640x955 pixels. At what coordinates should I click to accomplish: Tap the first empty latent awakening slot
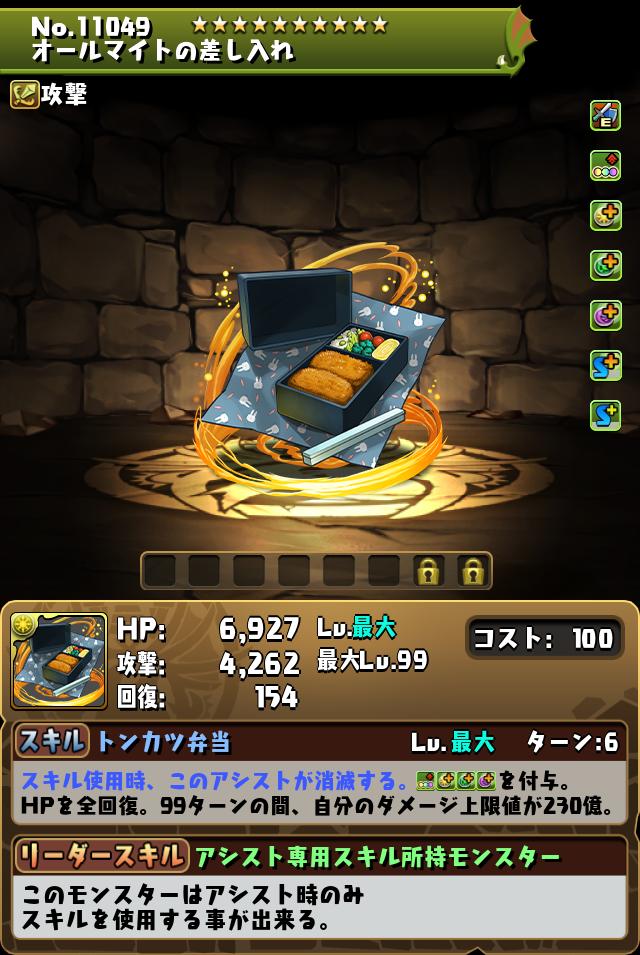(159, 571)
